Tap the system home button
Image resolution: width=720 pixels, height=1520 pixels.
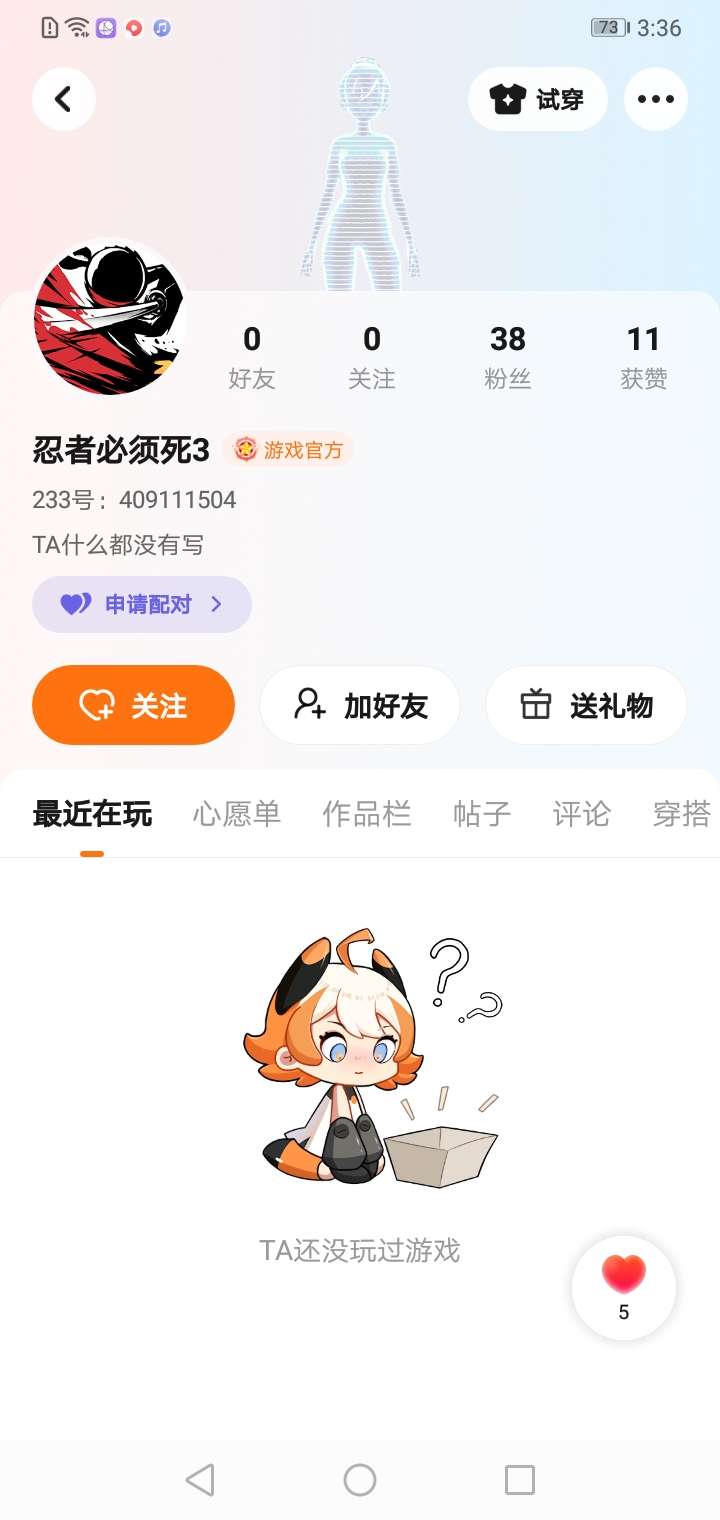click(x=360, y=1480)
